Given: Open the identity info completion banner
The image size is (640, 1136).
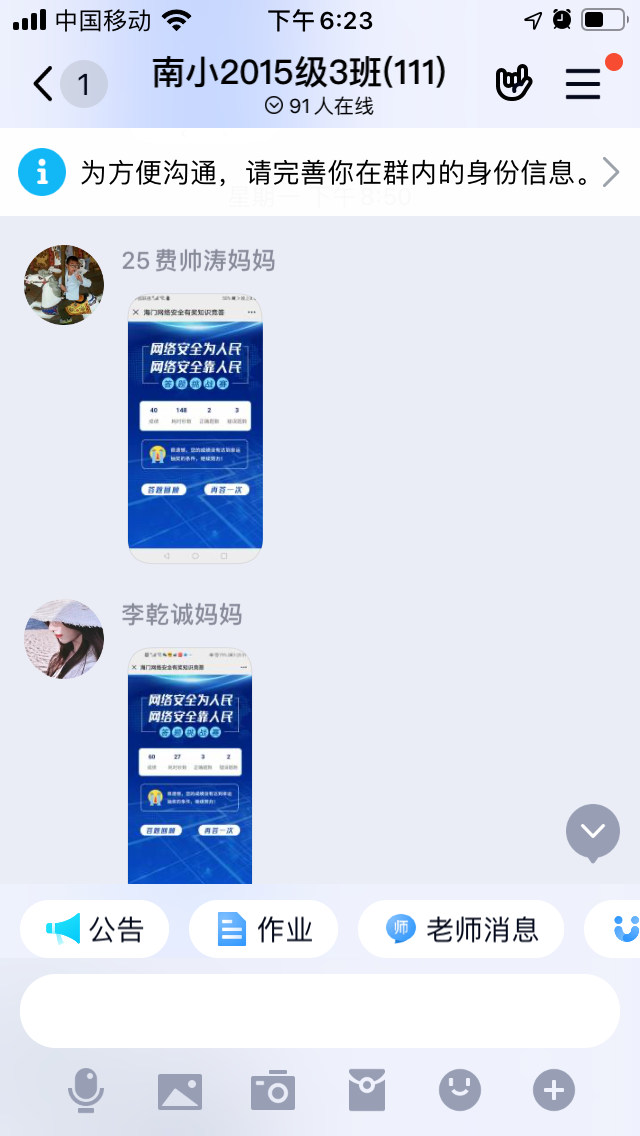Looking at the screenshot, I should point(320,173).
